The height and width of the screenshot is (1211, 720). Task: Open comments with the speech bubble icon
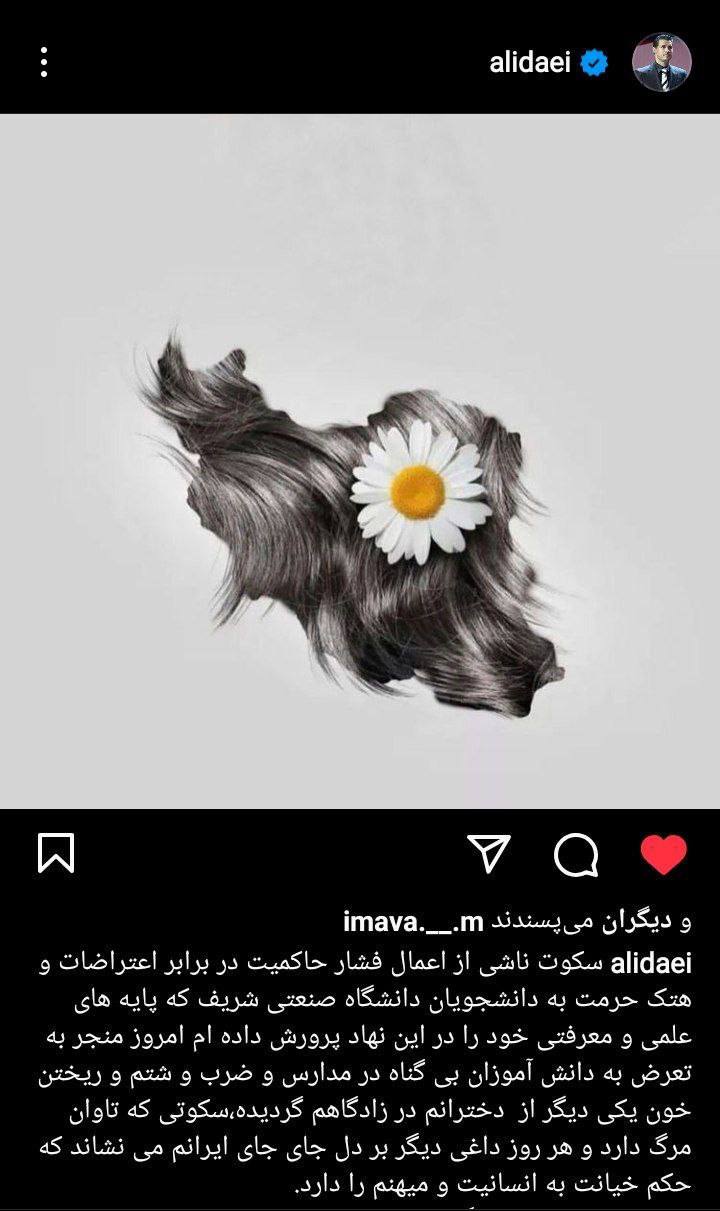pyautogui.click(x=576, y=854)
